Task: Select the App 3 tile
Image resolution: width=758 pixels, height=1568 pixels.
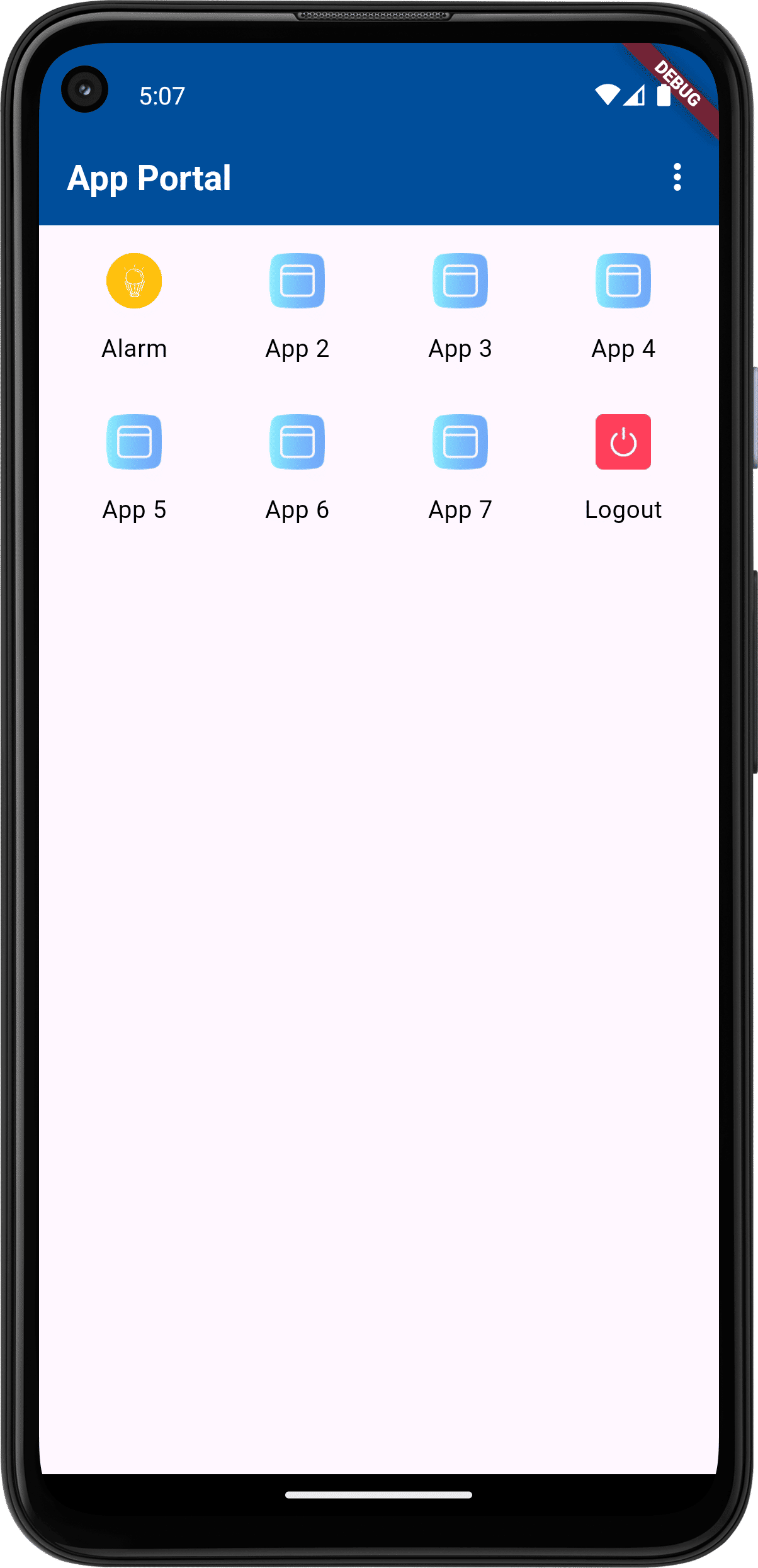Action: pyautogui.click(x=460, y=281)
